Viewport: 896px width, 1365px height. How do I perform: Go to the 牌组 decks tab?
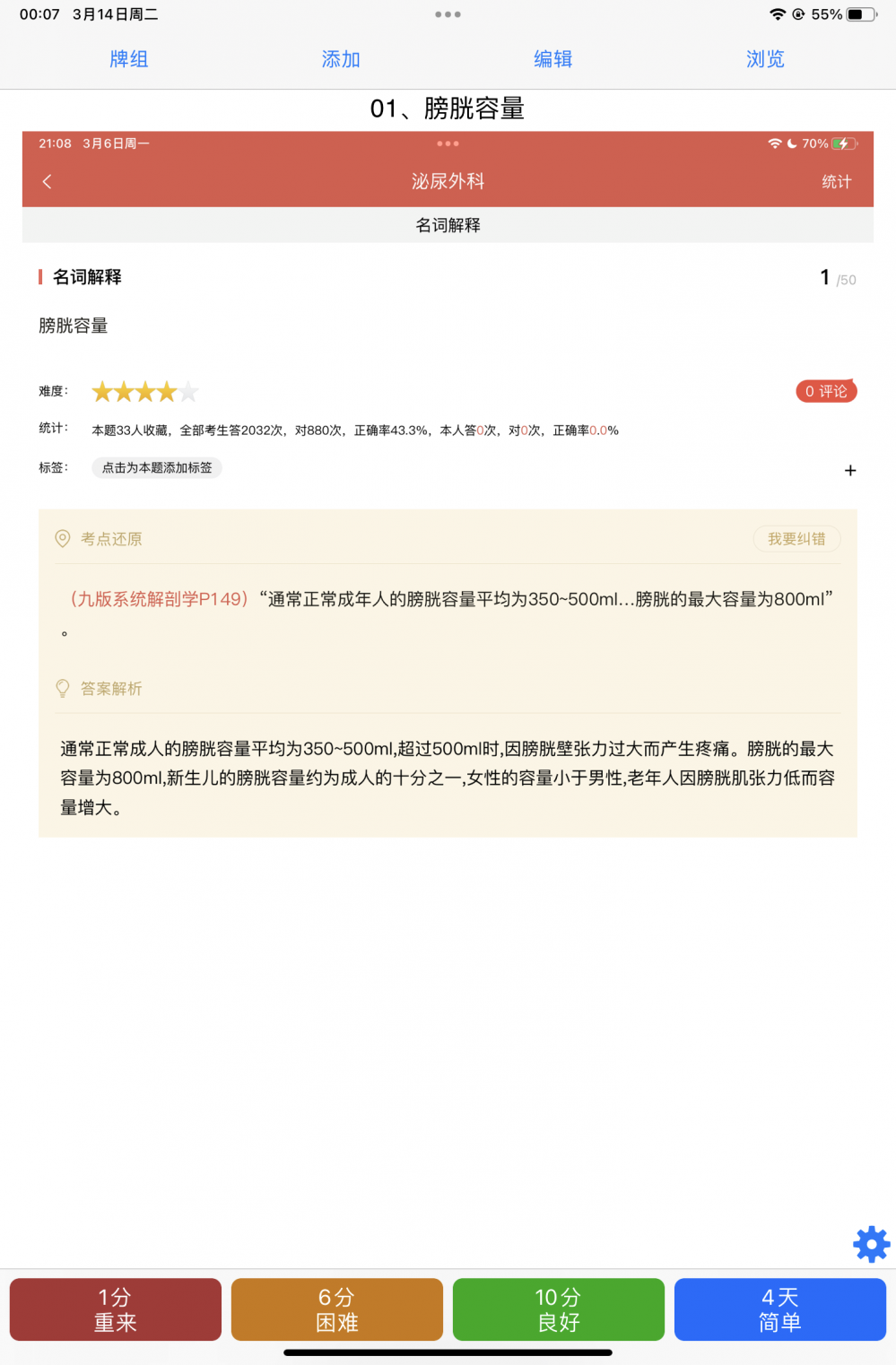click(129, 59)
